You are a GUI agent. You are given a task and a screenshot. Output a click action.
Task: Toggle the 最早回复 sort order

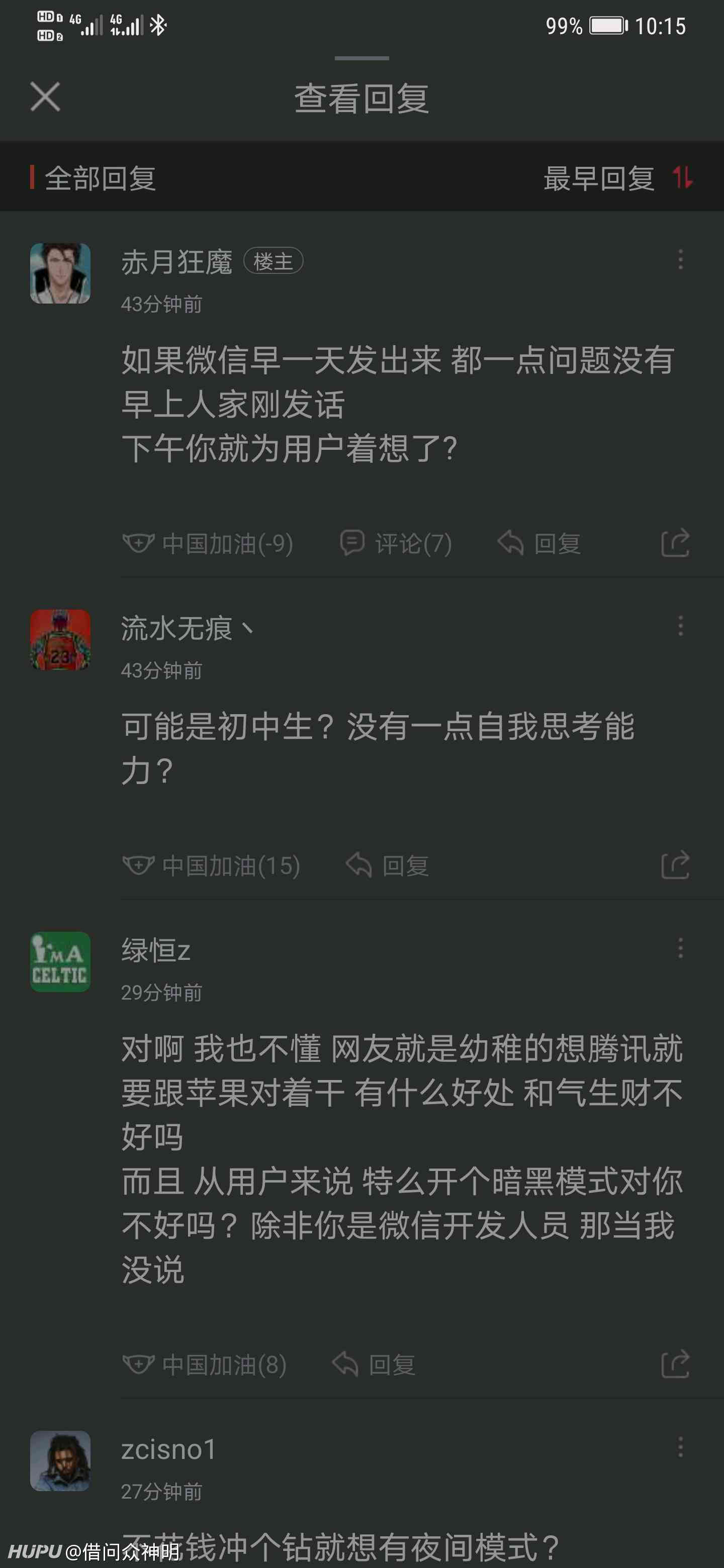(x=618, y=178)
